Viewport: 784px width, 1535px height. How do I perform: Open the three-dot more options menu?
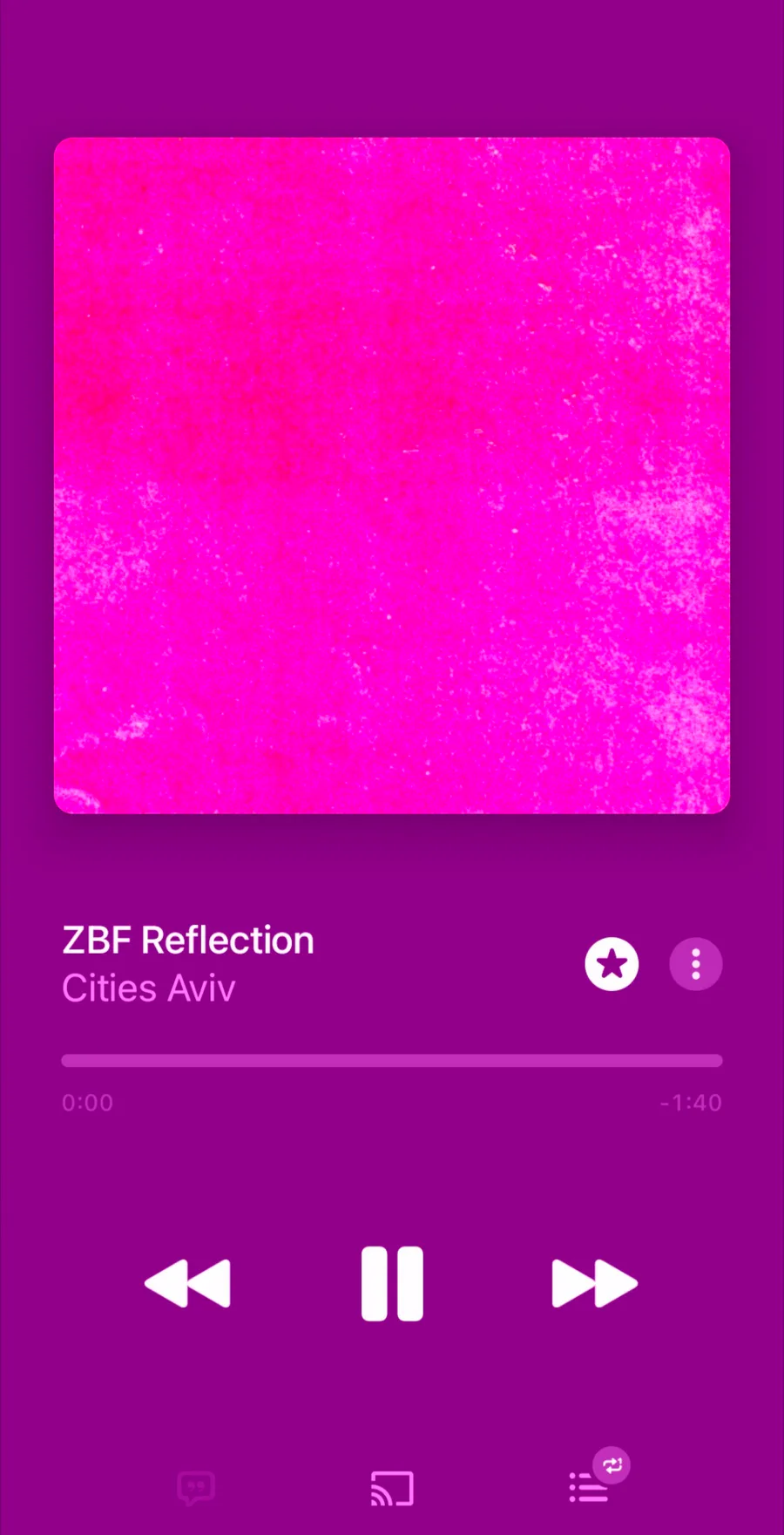pos(695,964)
